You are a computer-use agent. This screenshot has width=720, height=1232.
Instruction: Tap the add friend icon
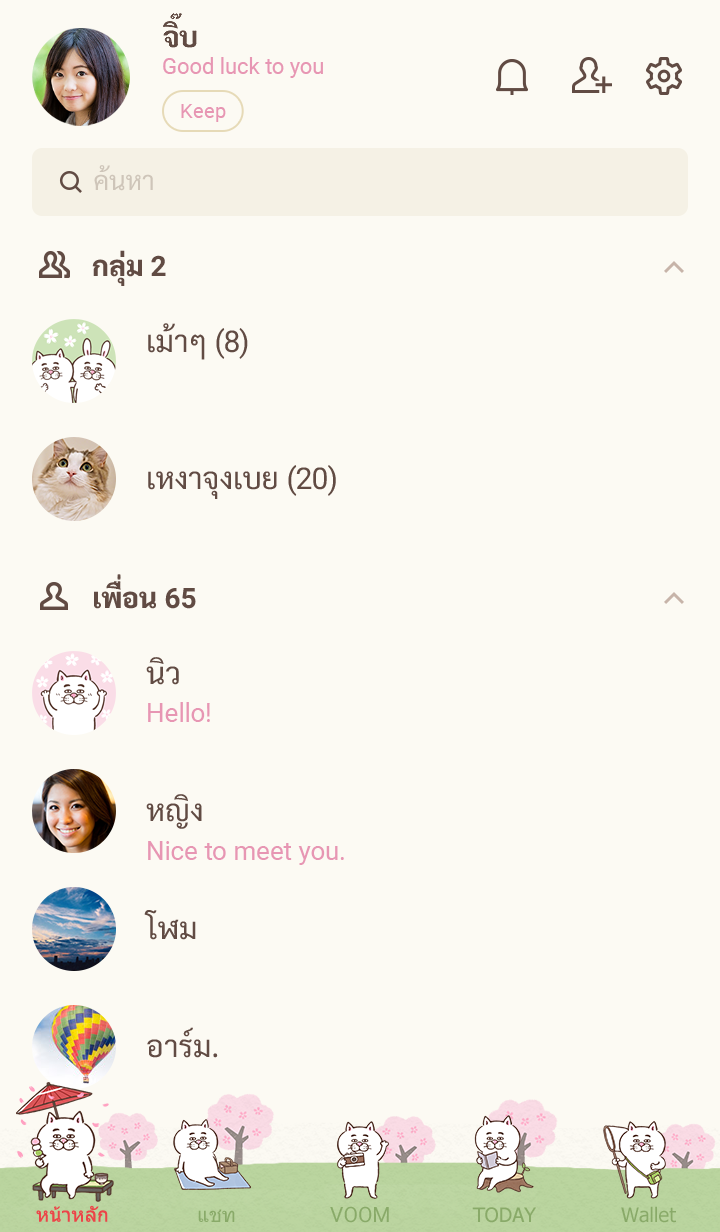591,77
